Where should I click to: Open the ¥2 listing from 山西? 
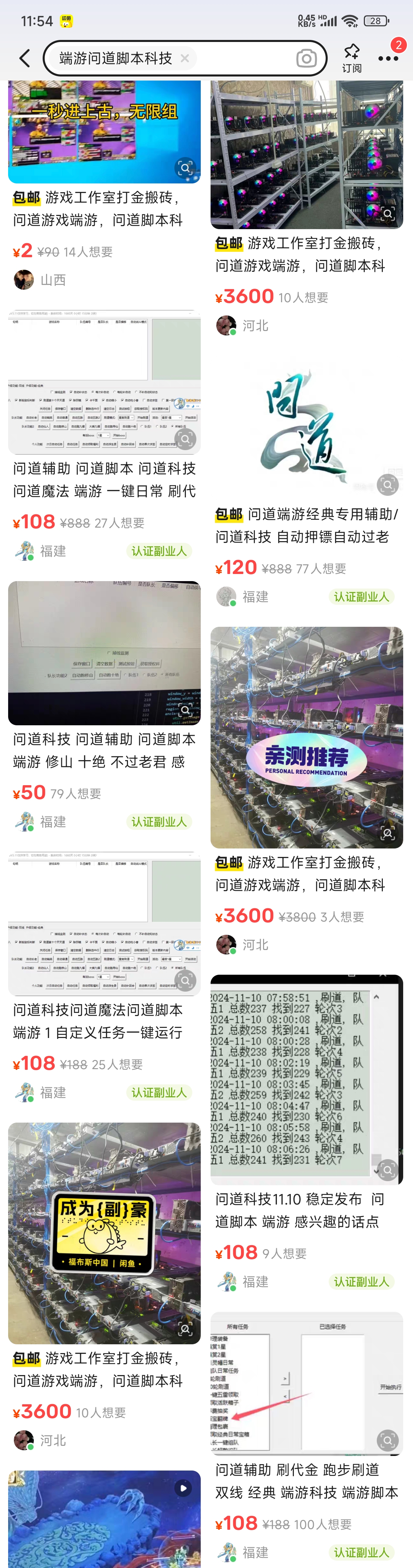click(x=104, y=208)
